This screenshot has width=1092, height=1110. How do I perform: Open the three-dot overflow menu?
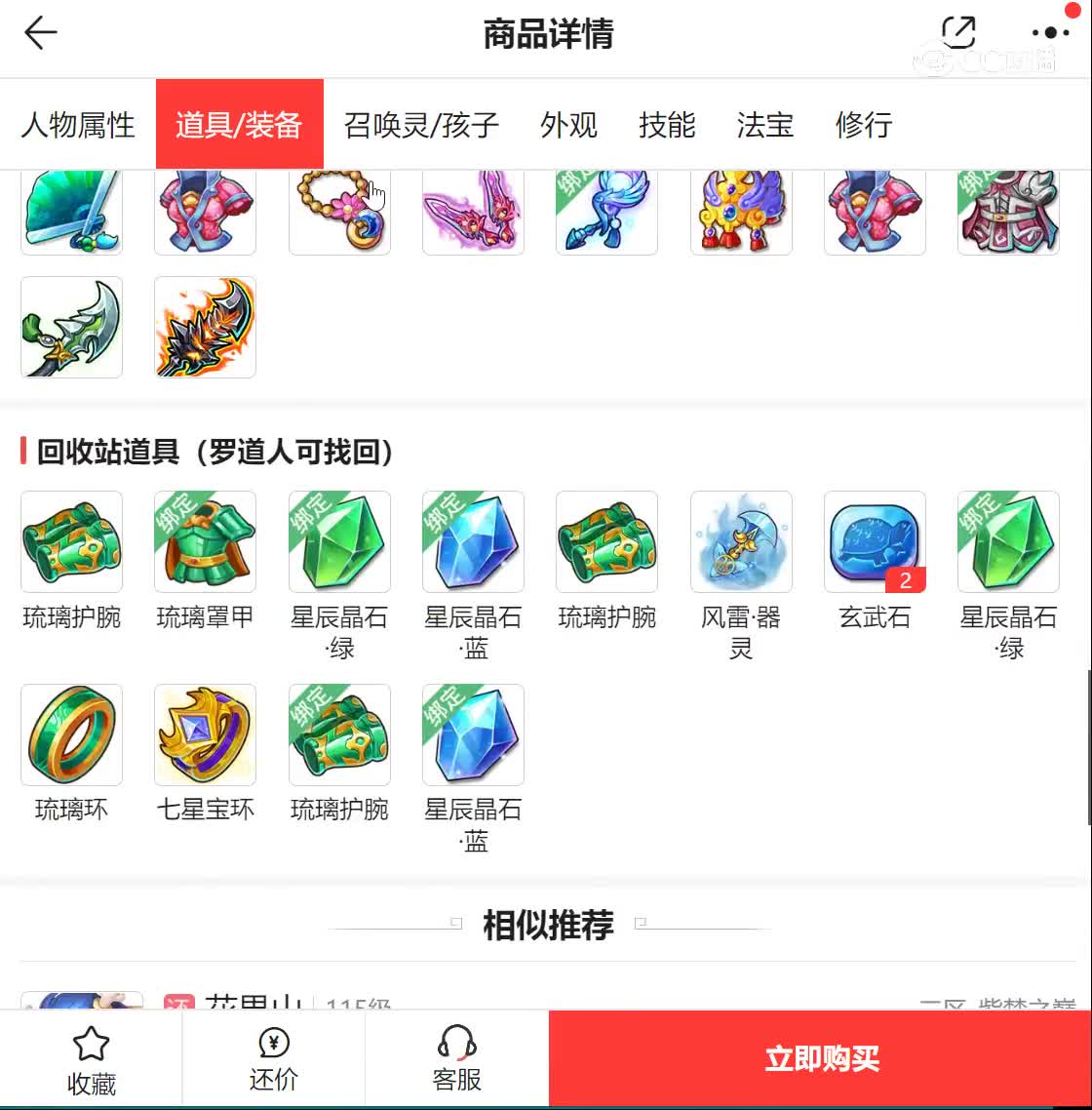(x=1050, y=33)
